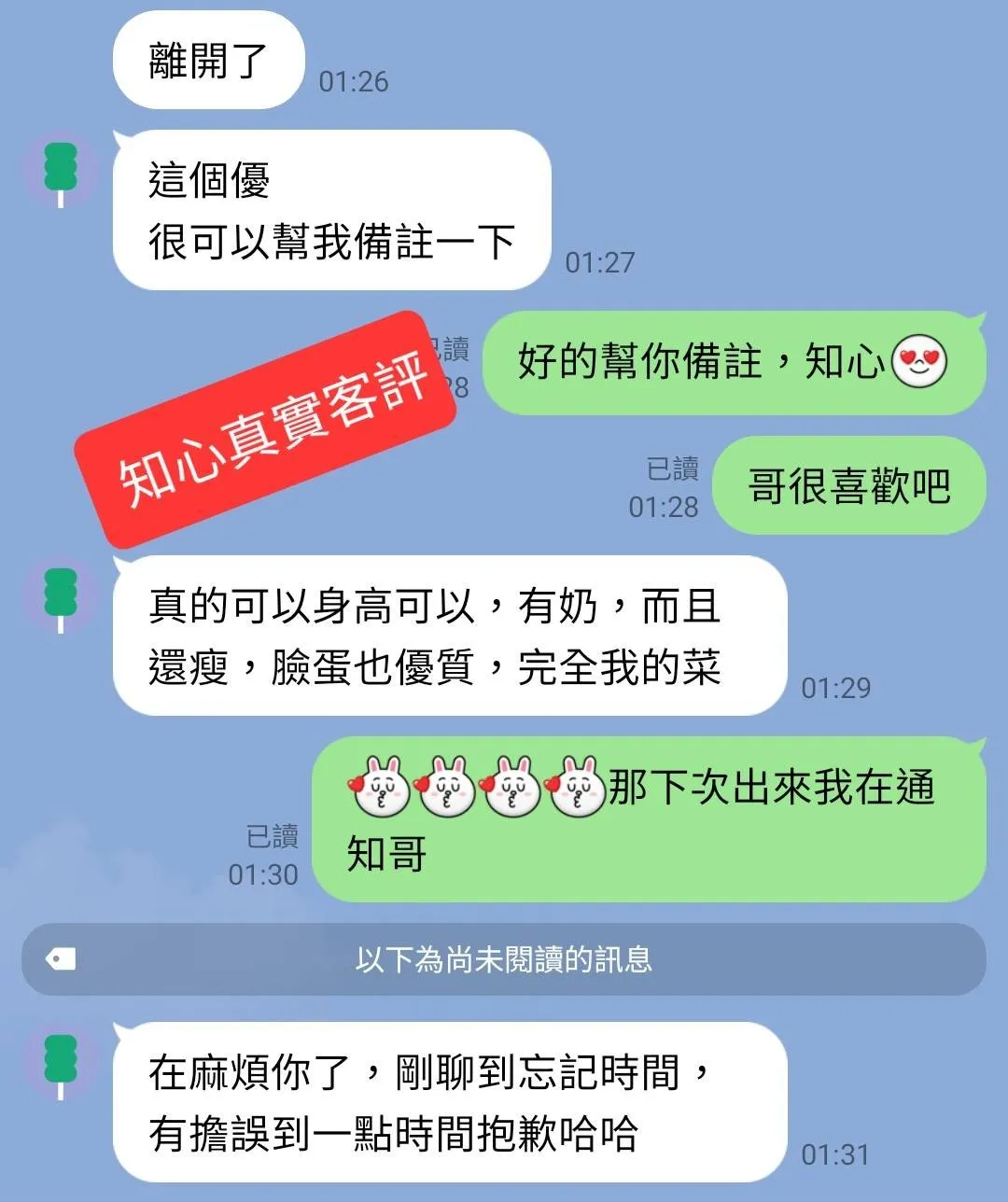Select the 哥很喜歡吧 green bubble

(x=847, y=485)
